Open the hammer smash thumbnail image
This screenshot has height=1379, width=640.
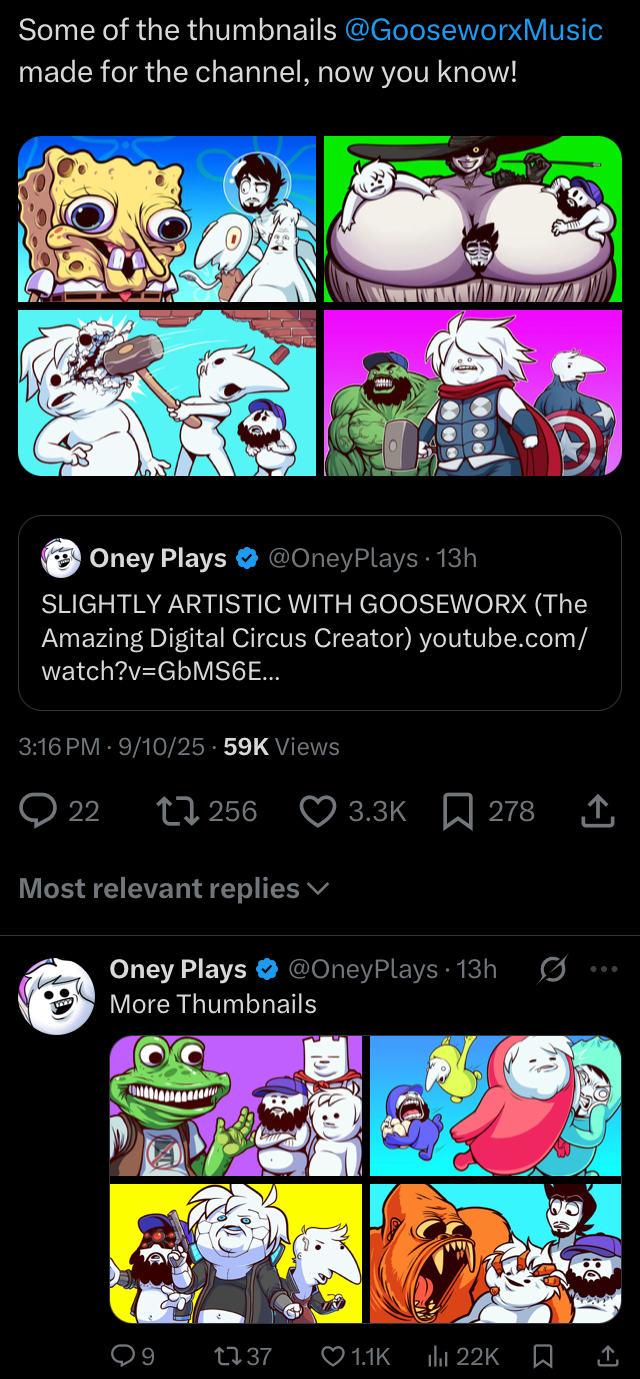tap(167, 393)
